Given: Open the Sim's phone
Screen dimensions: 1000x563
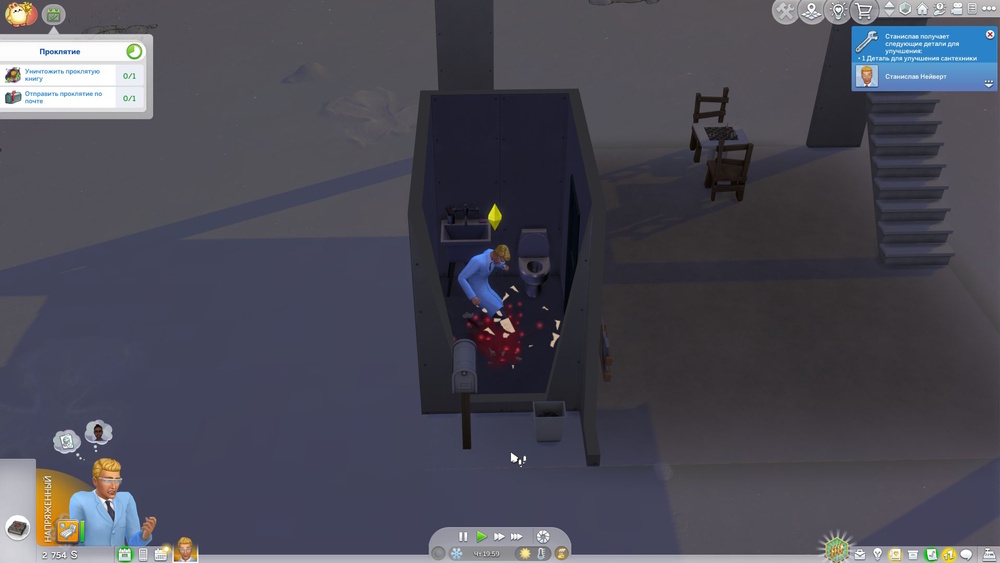Looking at the screenshot, I should tap(143, 554).
